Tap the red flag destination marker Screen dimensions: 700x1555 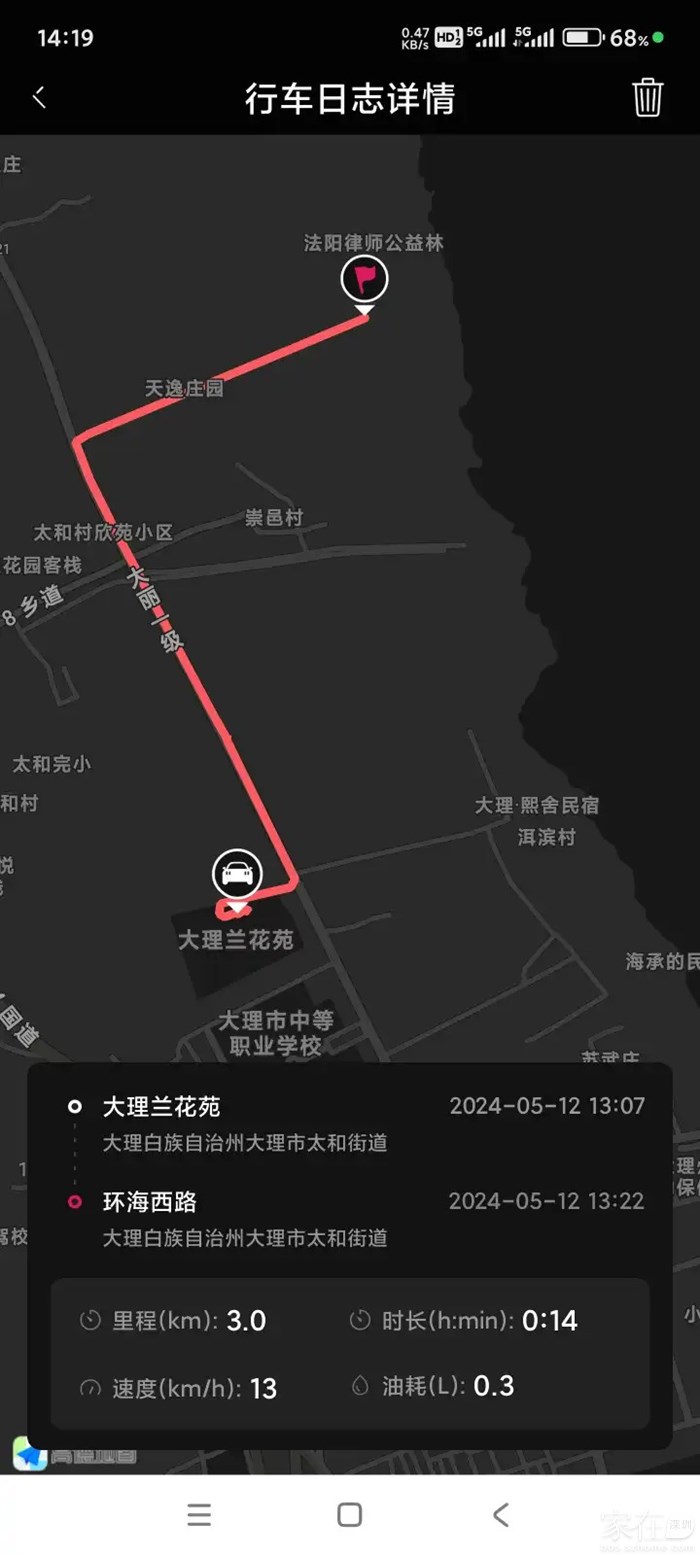click(x=364, y=279)
